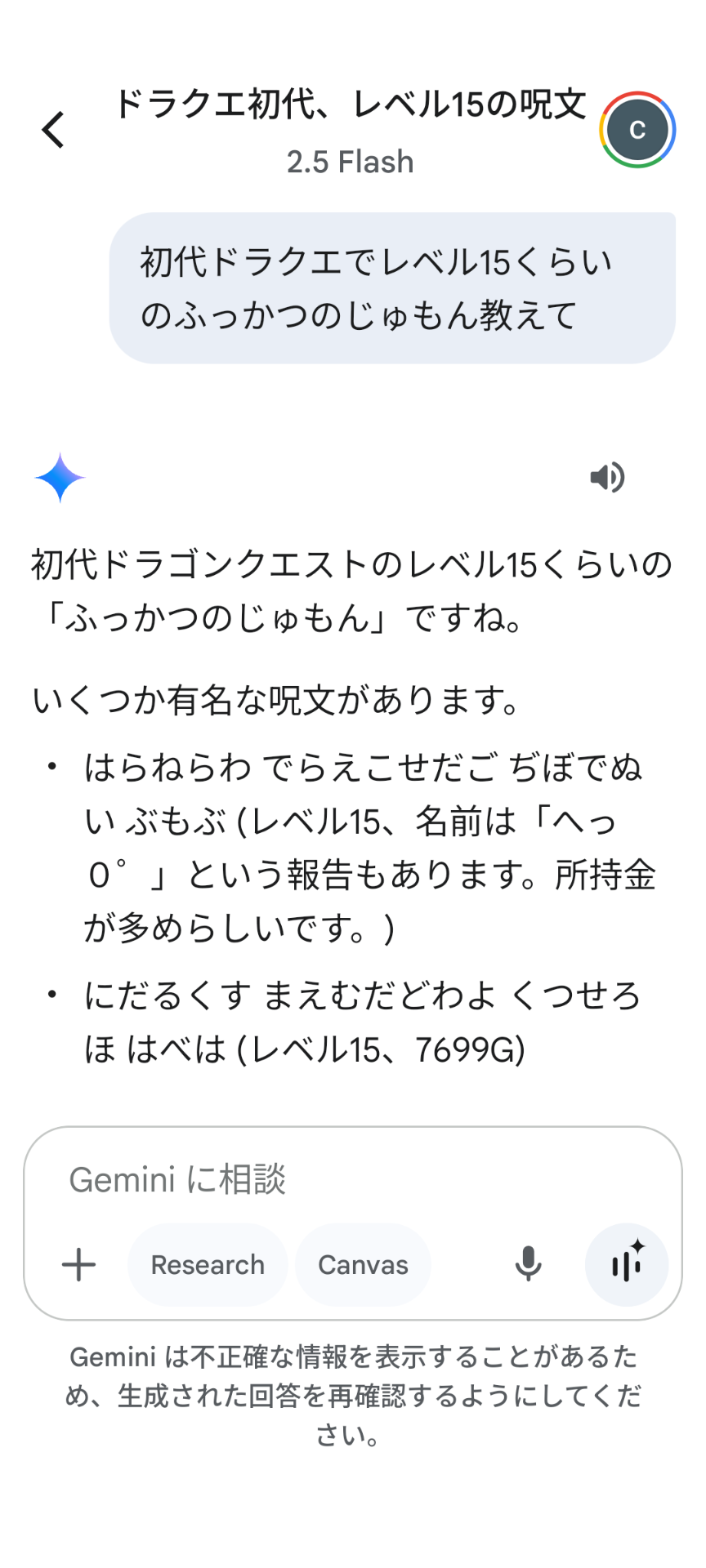Select the Research chip
Viewport: 706px width, 1568px height.
[208, 1264]
